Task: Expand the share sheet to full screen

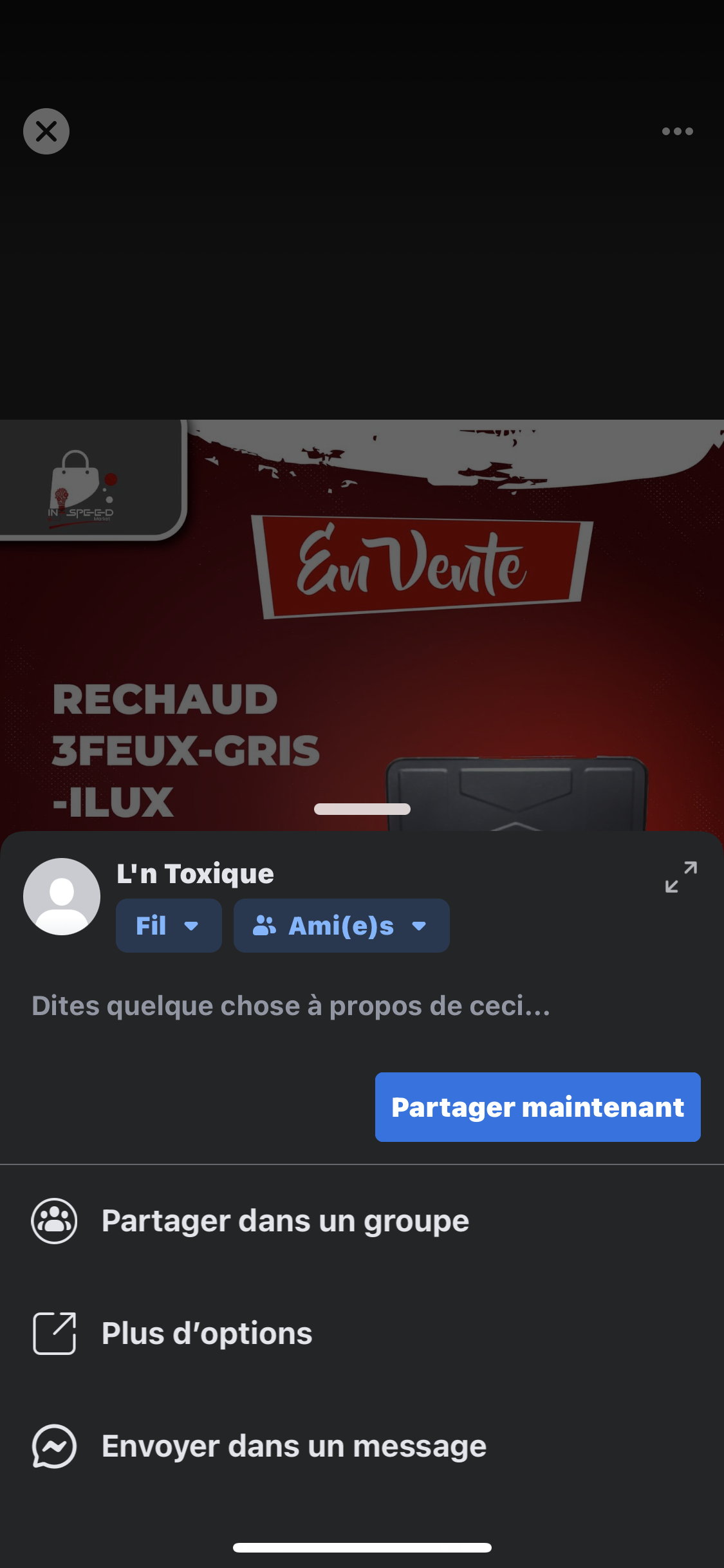Action: tap(681, 877)
